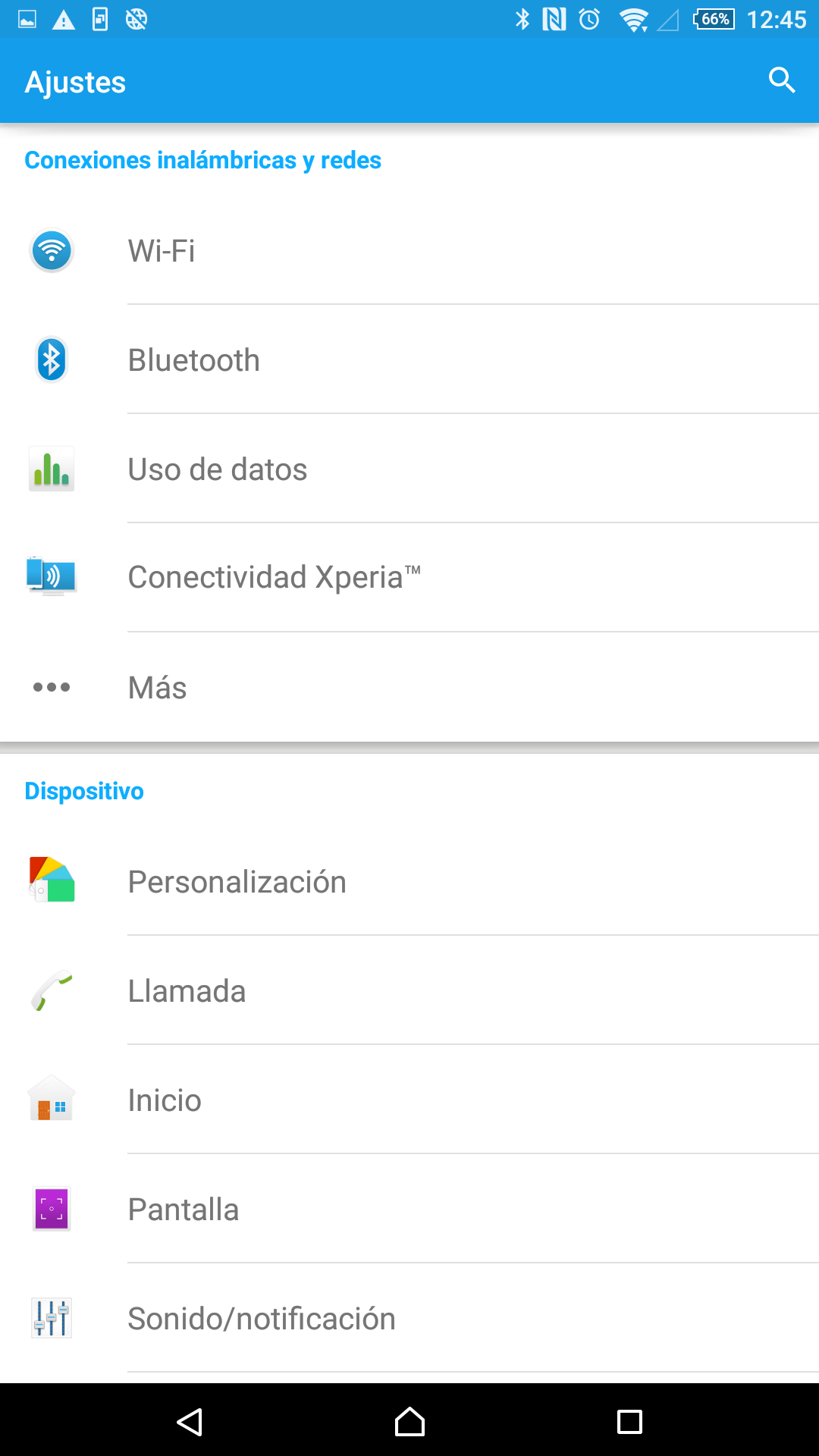This screenshot has width=819, height=1456.
Task: Select the Inicio settings row
Action: click(x=409, y=1100)
